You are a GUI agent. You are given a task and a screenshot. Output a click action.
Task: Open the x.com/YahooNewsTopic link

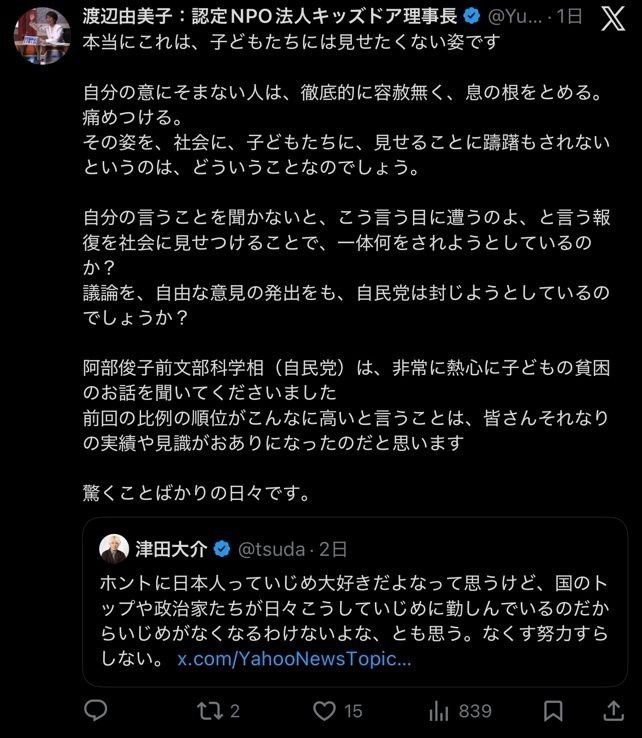(294, 660)
